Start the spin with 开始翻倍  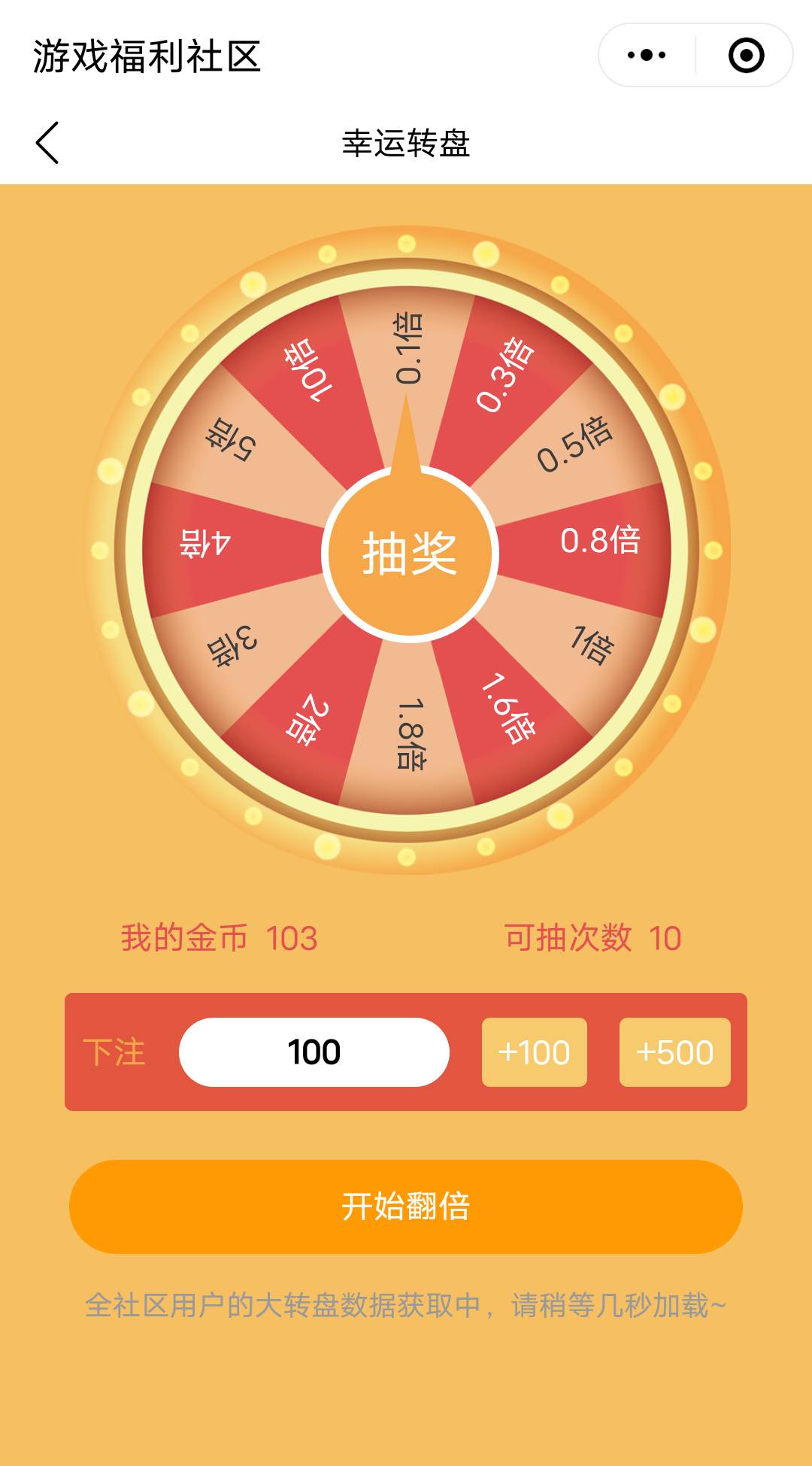(x=406, y=1206)
